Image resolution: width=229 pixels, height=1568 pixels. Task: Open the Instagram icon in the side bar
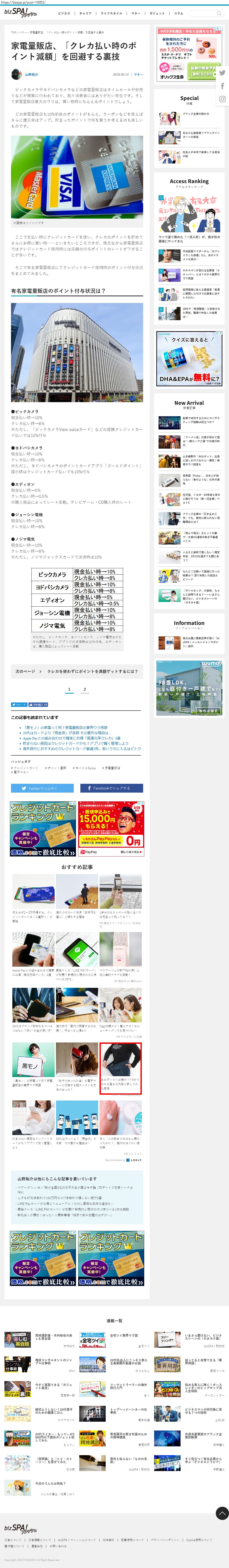point(222,99)
